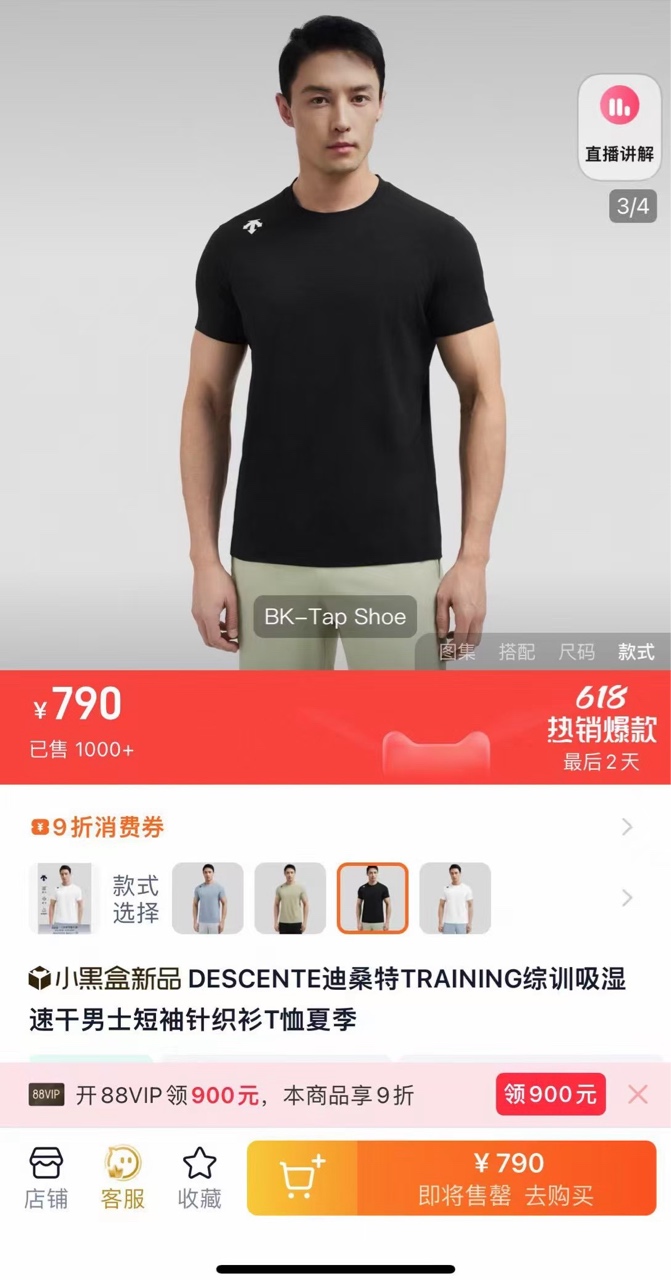Select the white shirt style thumbnail

[455, 898]
